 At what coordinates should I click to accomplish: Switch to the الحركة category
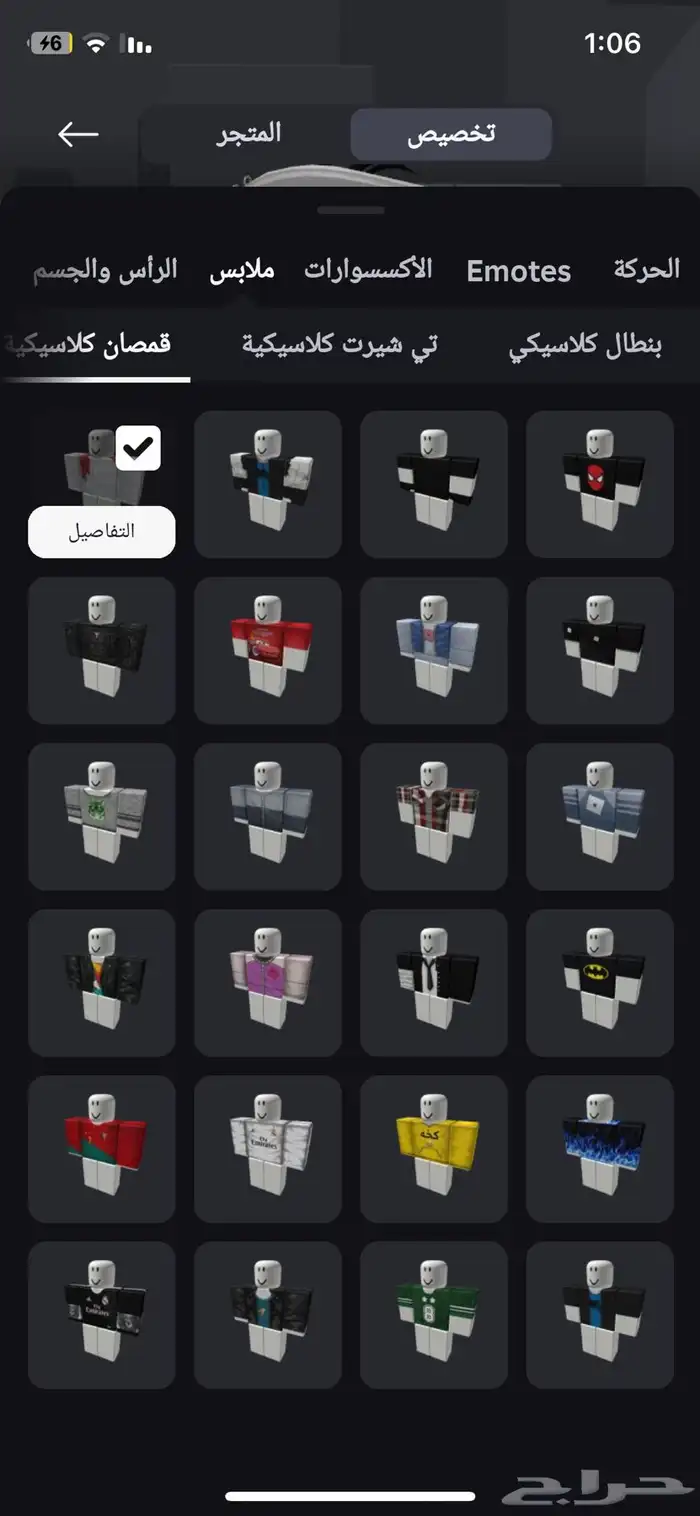point(646,270)
